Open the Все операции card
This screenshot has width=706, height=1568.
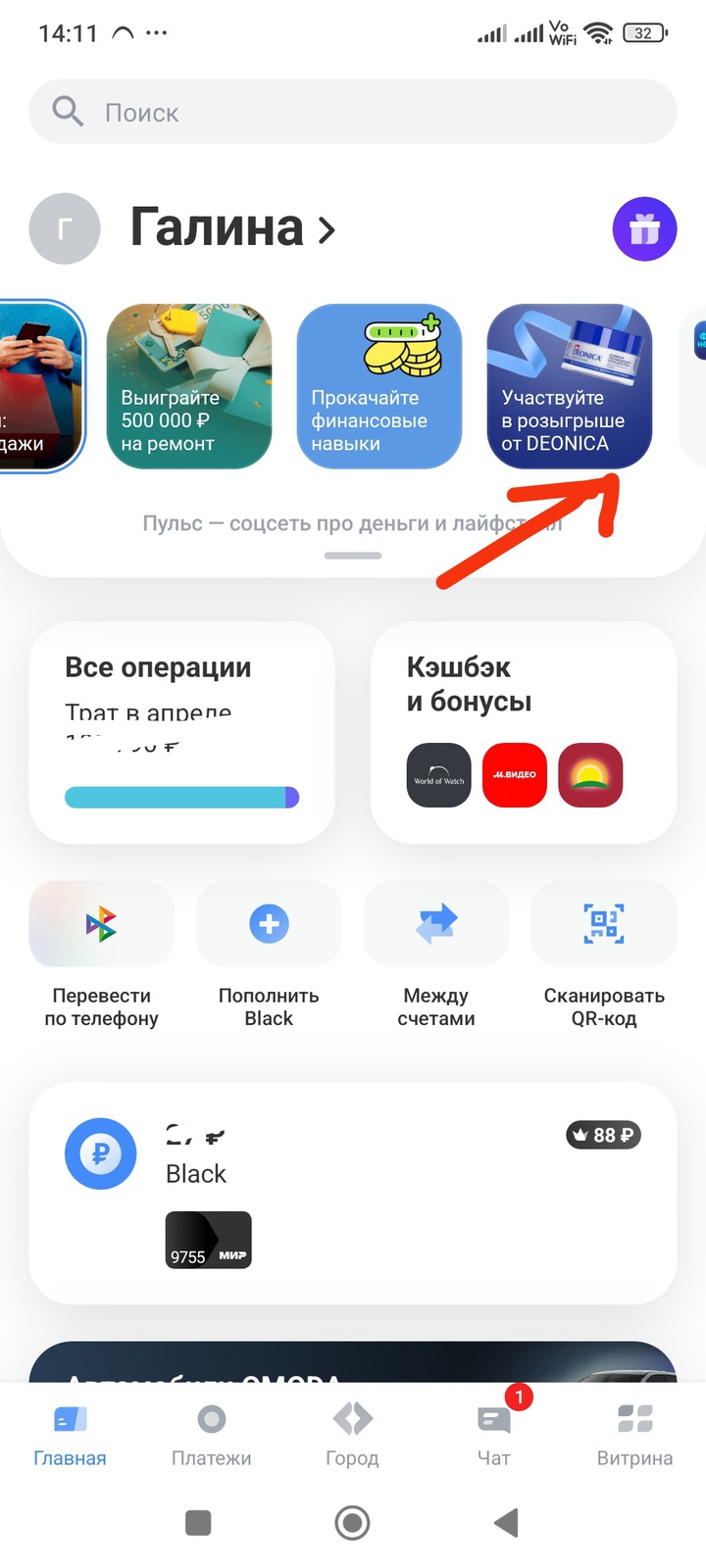click(x=182, y=733)
